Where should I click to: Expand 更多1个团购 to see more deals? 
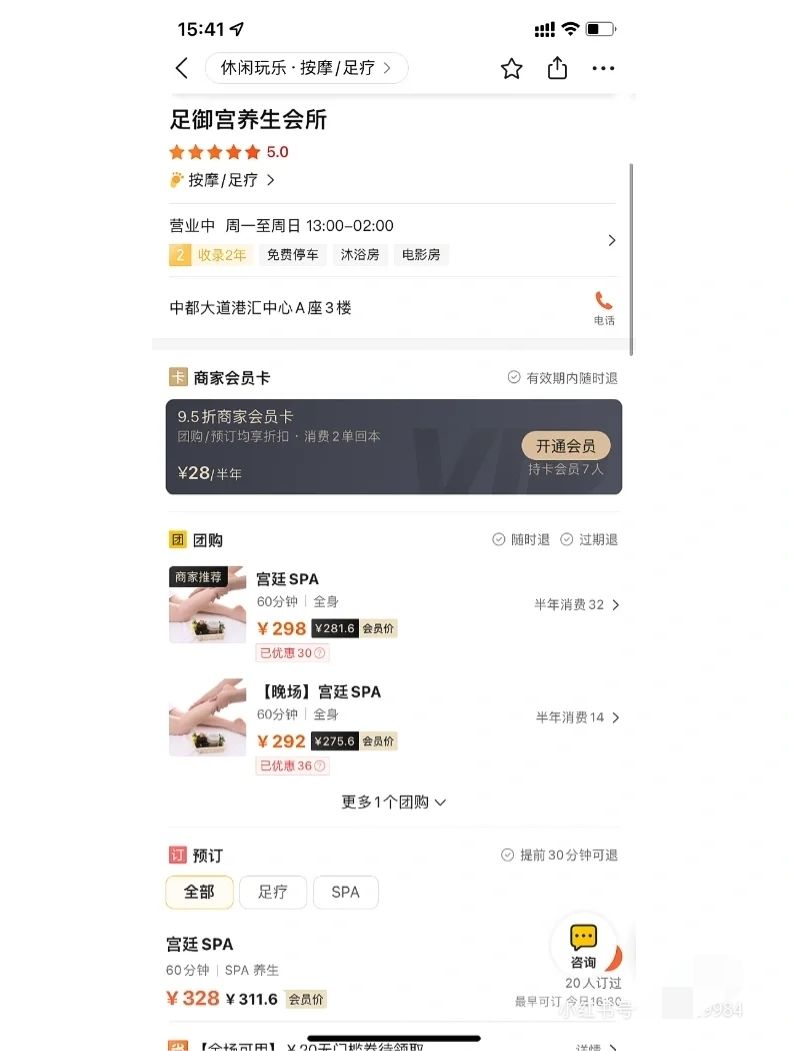(x=393, y=802)
